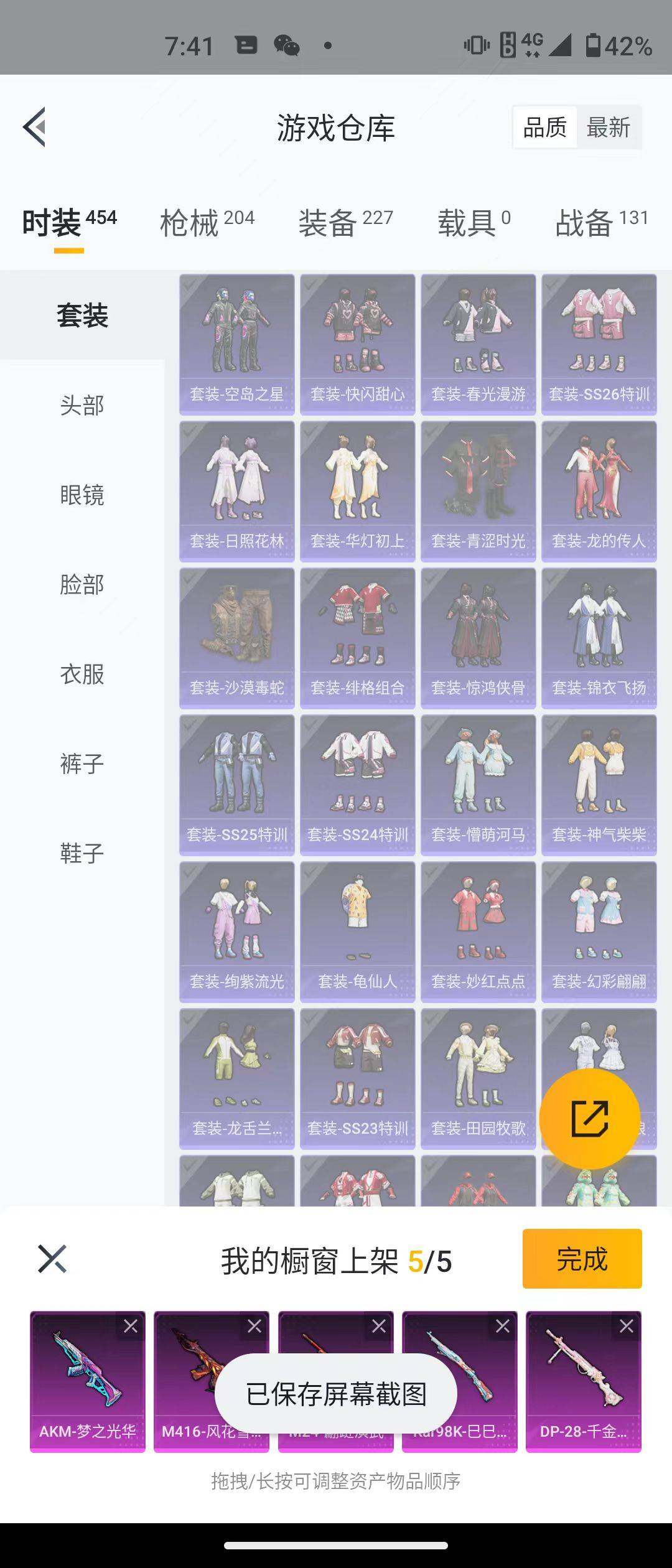Switch sorting to 品质
The width and height of the screenshot is (672, 1568).
[x=544, y=127]
